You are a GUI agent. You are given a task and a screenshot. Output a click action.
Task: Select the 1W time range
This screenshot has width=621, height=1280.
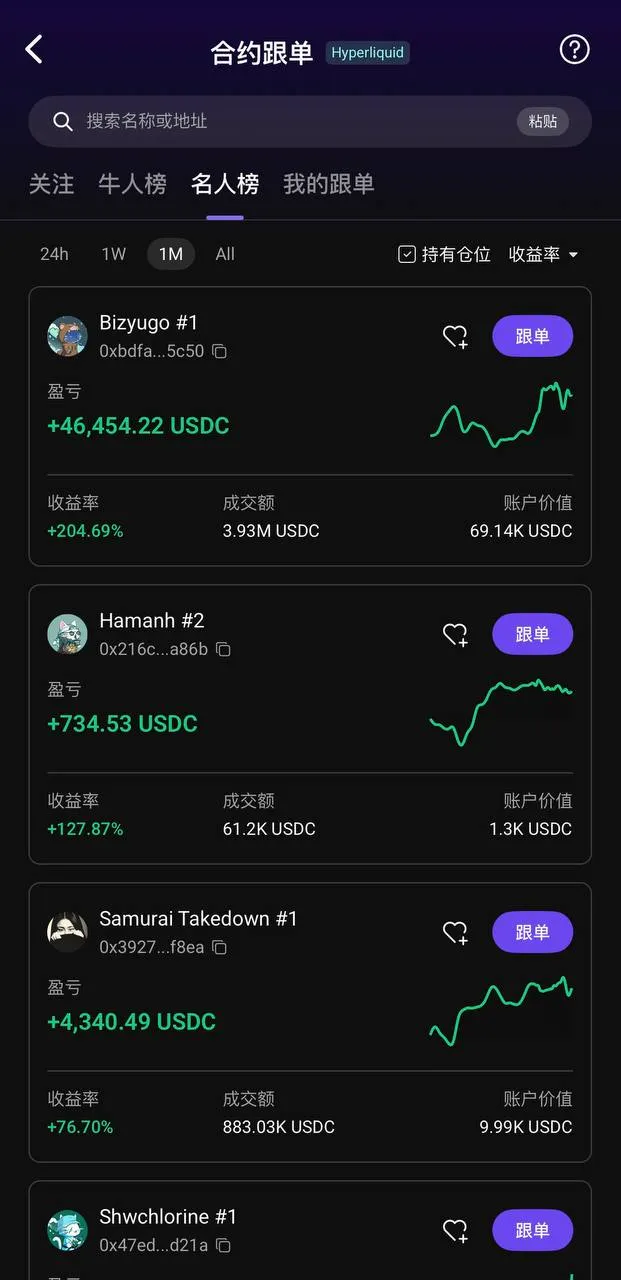[113, 254]
